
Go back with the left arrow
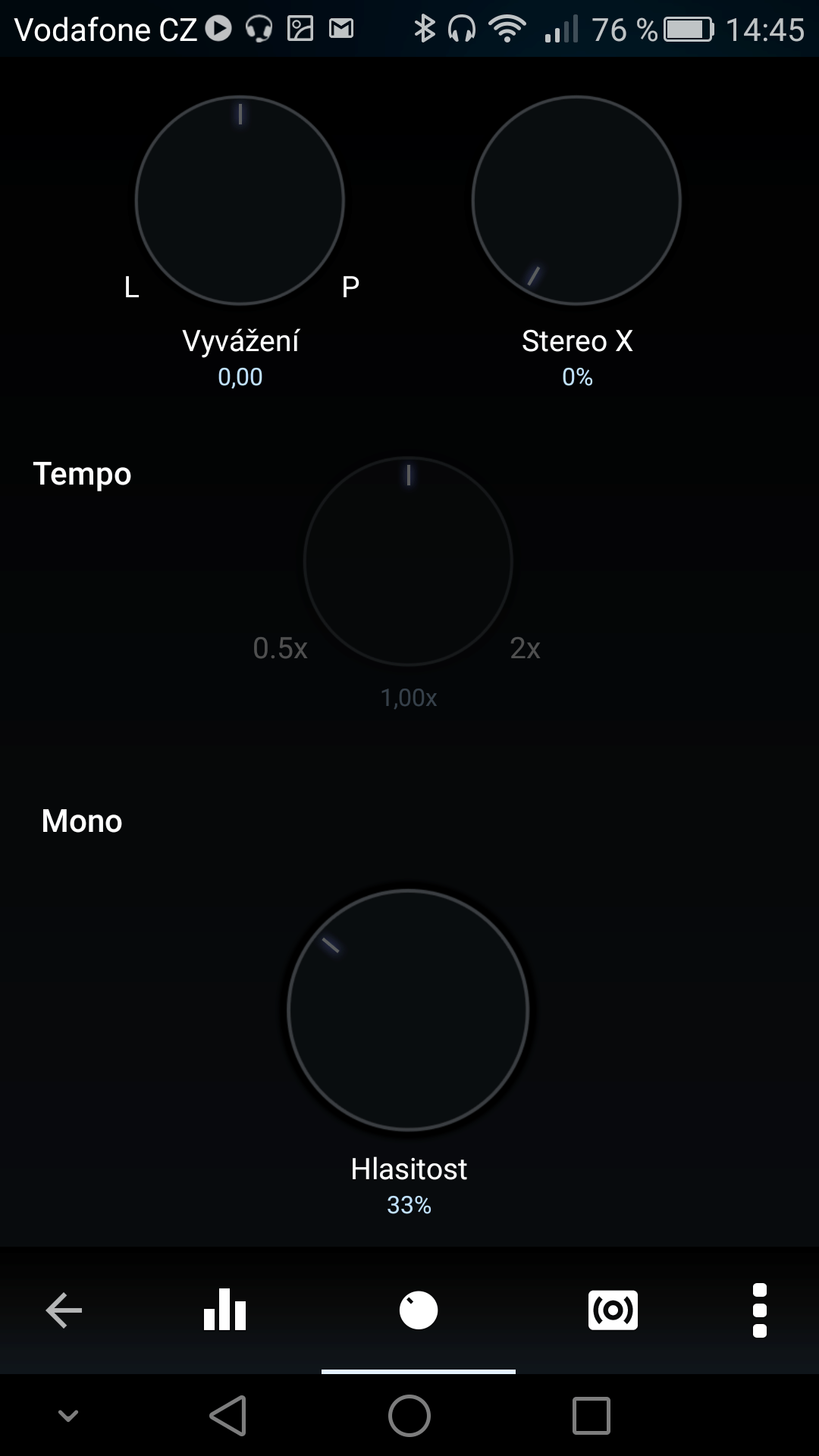coord(64,1310)
